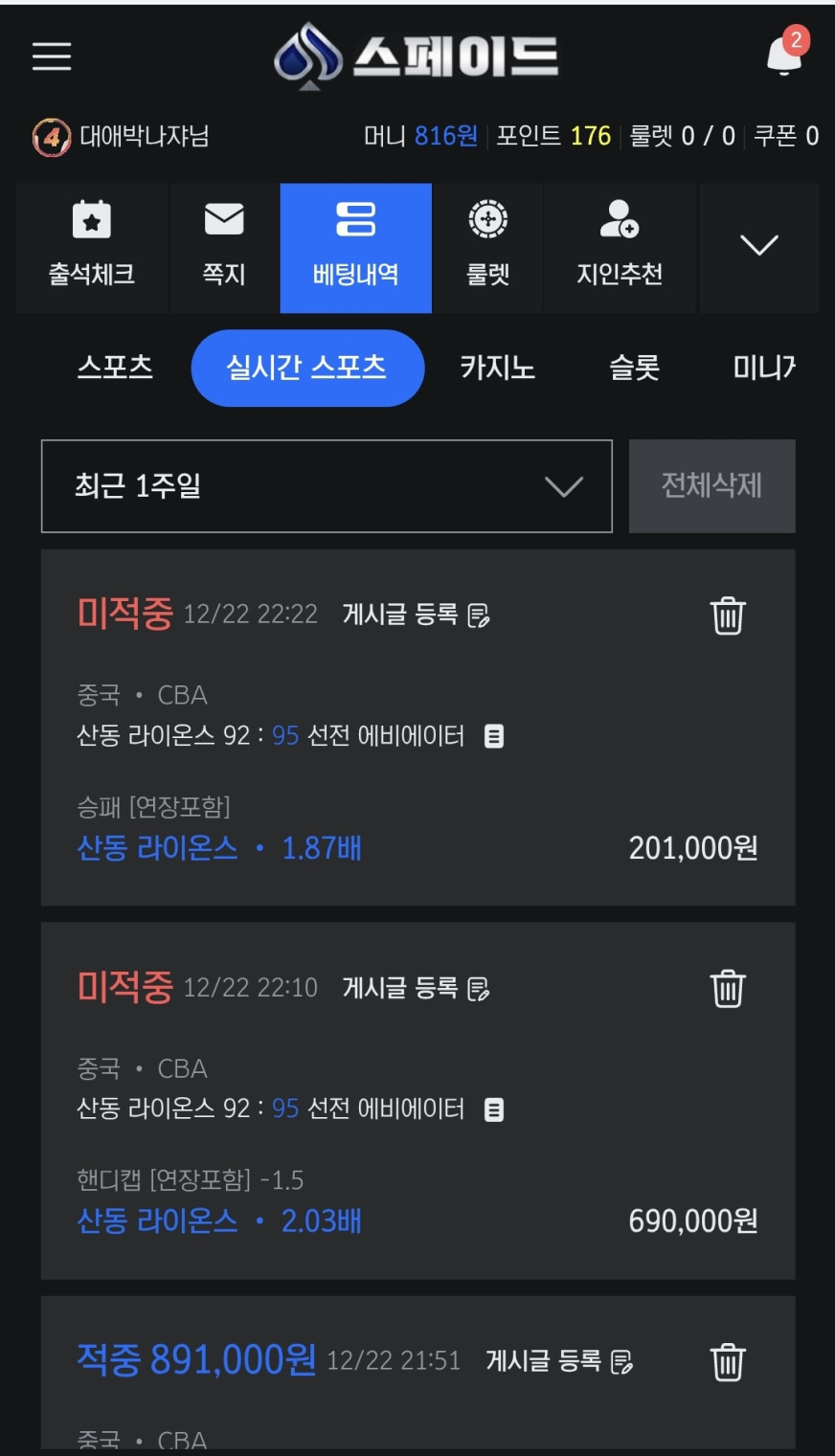Tap 게시글 등록 on the 21:51 bet
Image resolution: width=835 pixels, height=1456 pixels.
pyautogui.click(x=559, y=1361)
